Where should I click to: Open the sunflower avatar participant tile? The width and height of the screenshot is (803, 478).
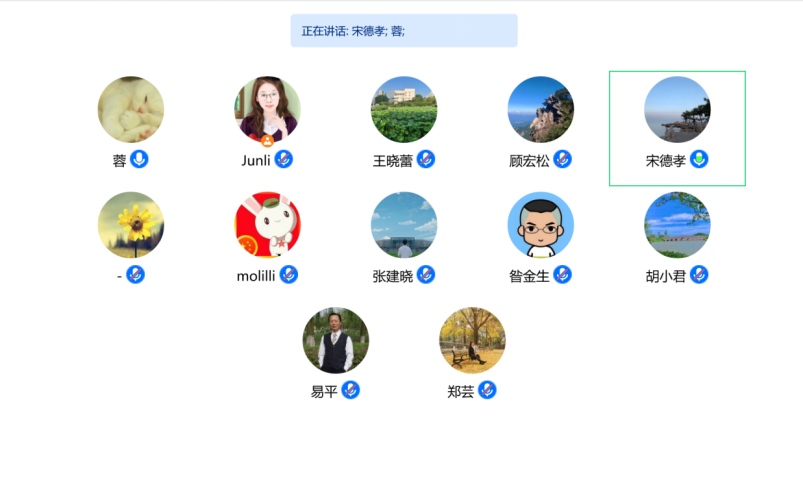coord(131,225)
